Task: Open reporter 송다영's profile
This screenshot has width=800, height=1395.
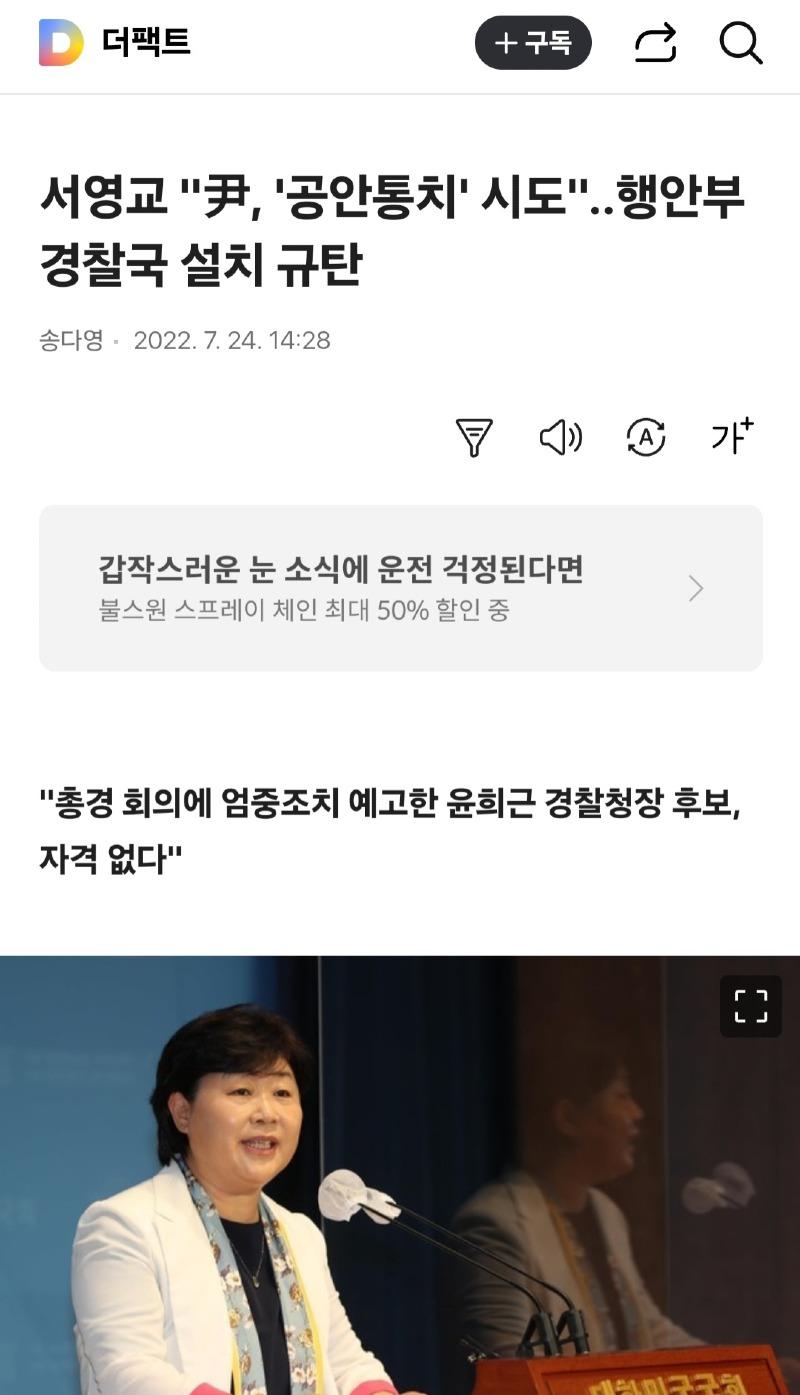Action: click(71, 340)
